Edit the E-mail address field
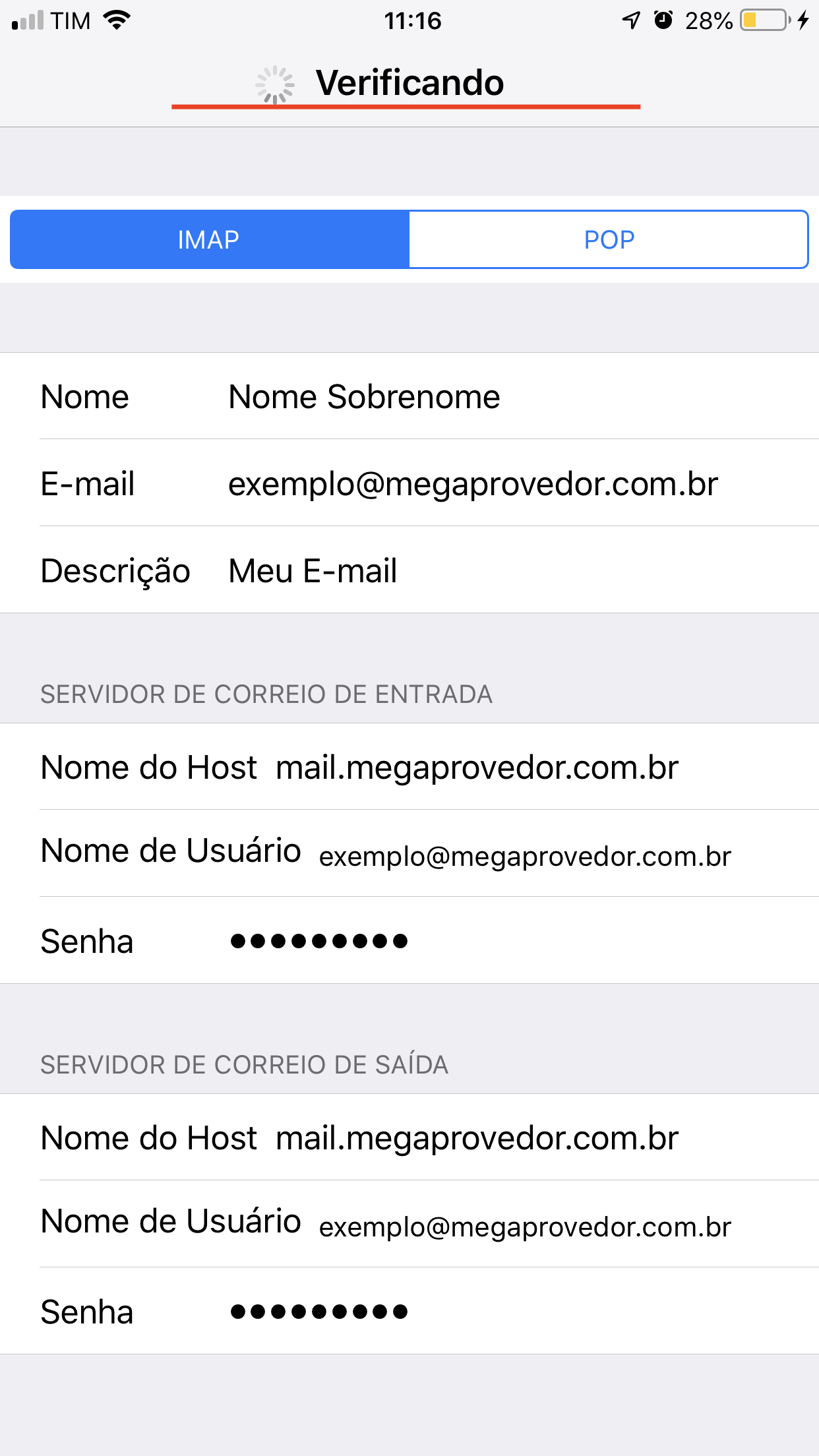 point(472,484)
